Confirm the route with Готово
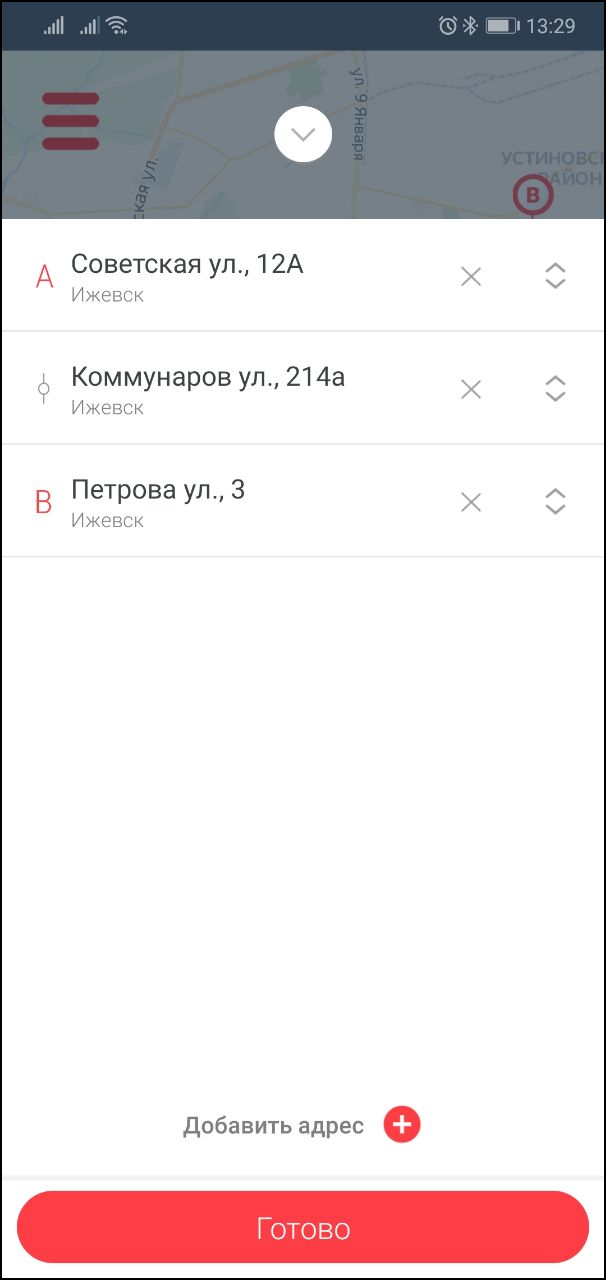The height and width of the screenshot is (1280, 606). [x=303, y=1228]
